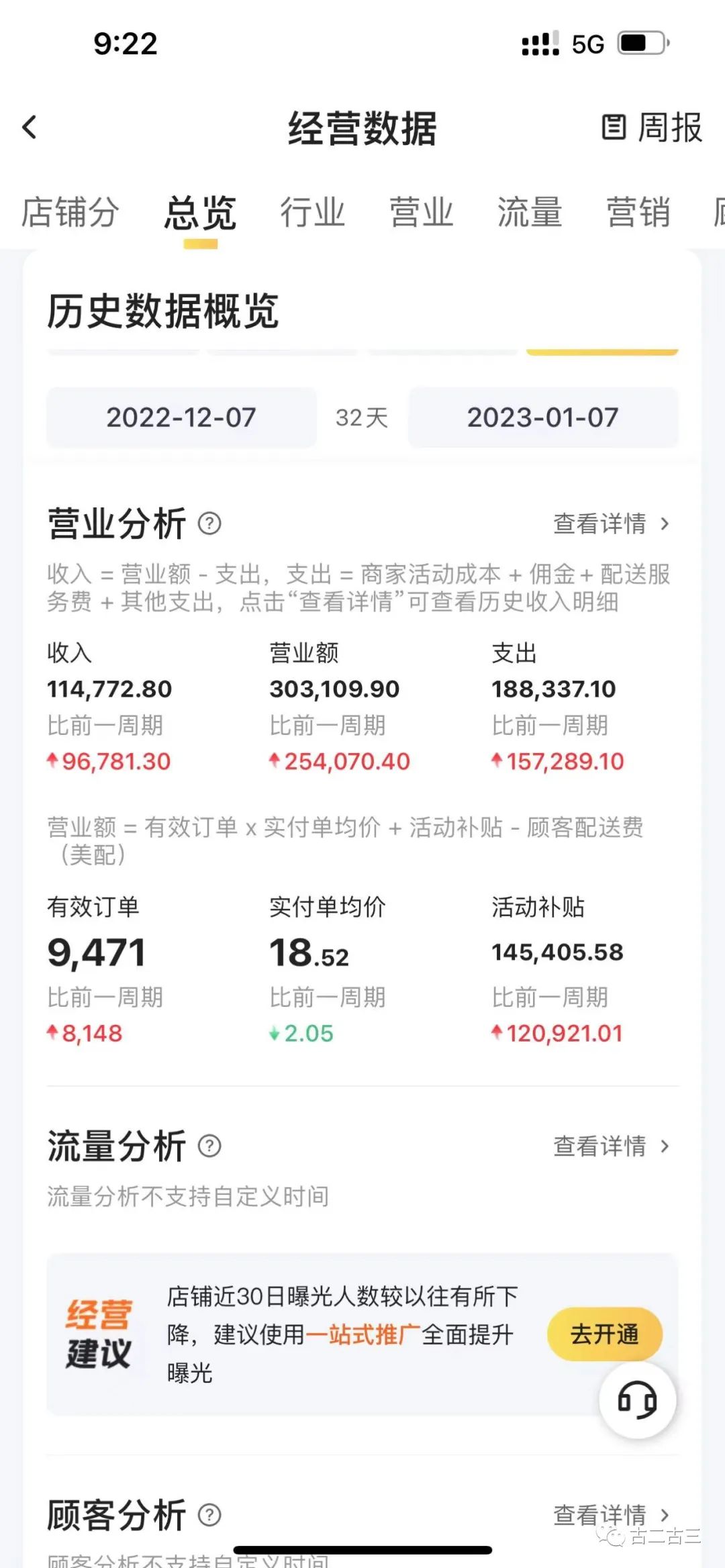Open the 营业 tab

tap(422, 213)
